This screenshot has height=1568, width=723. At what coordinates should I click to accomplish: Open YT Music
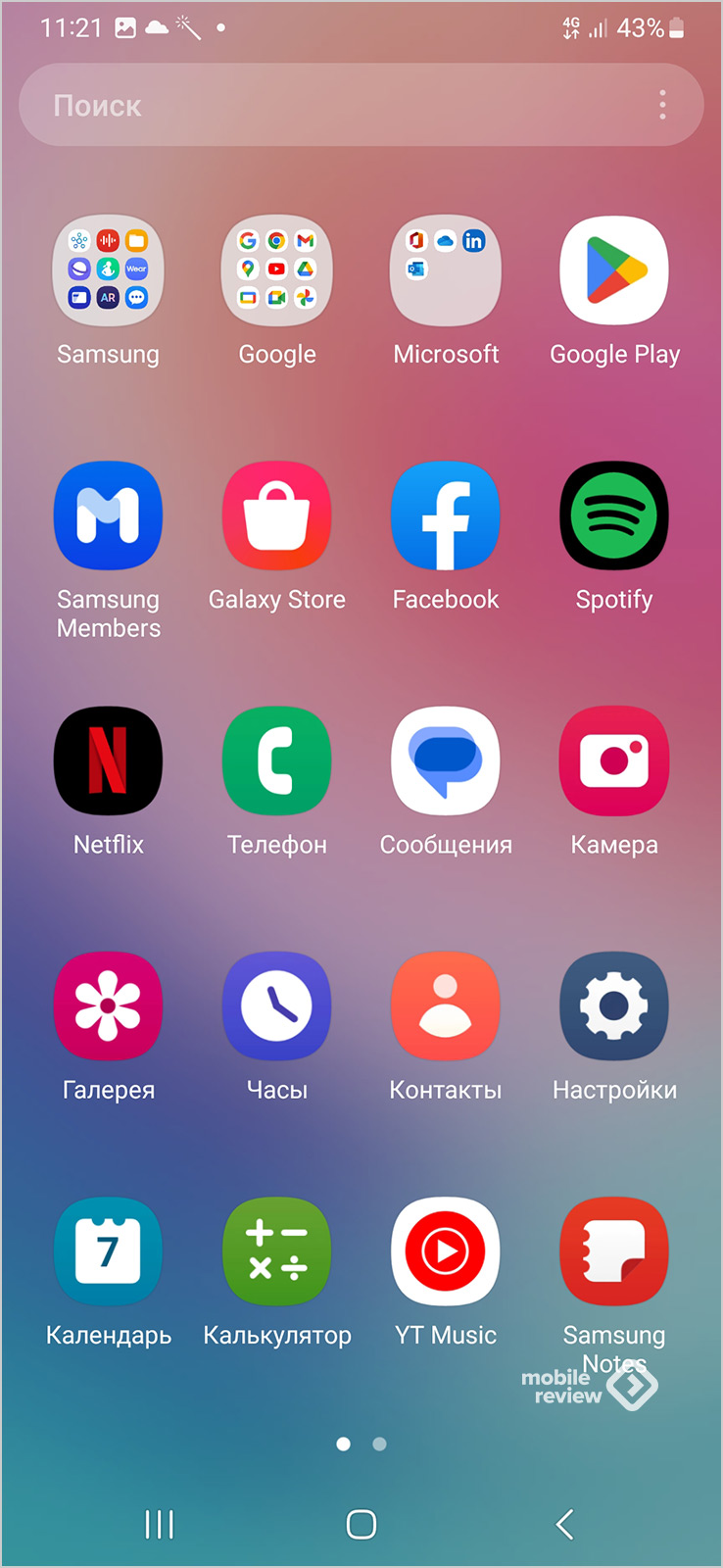(x=446, y=1251)
